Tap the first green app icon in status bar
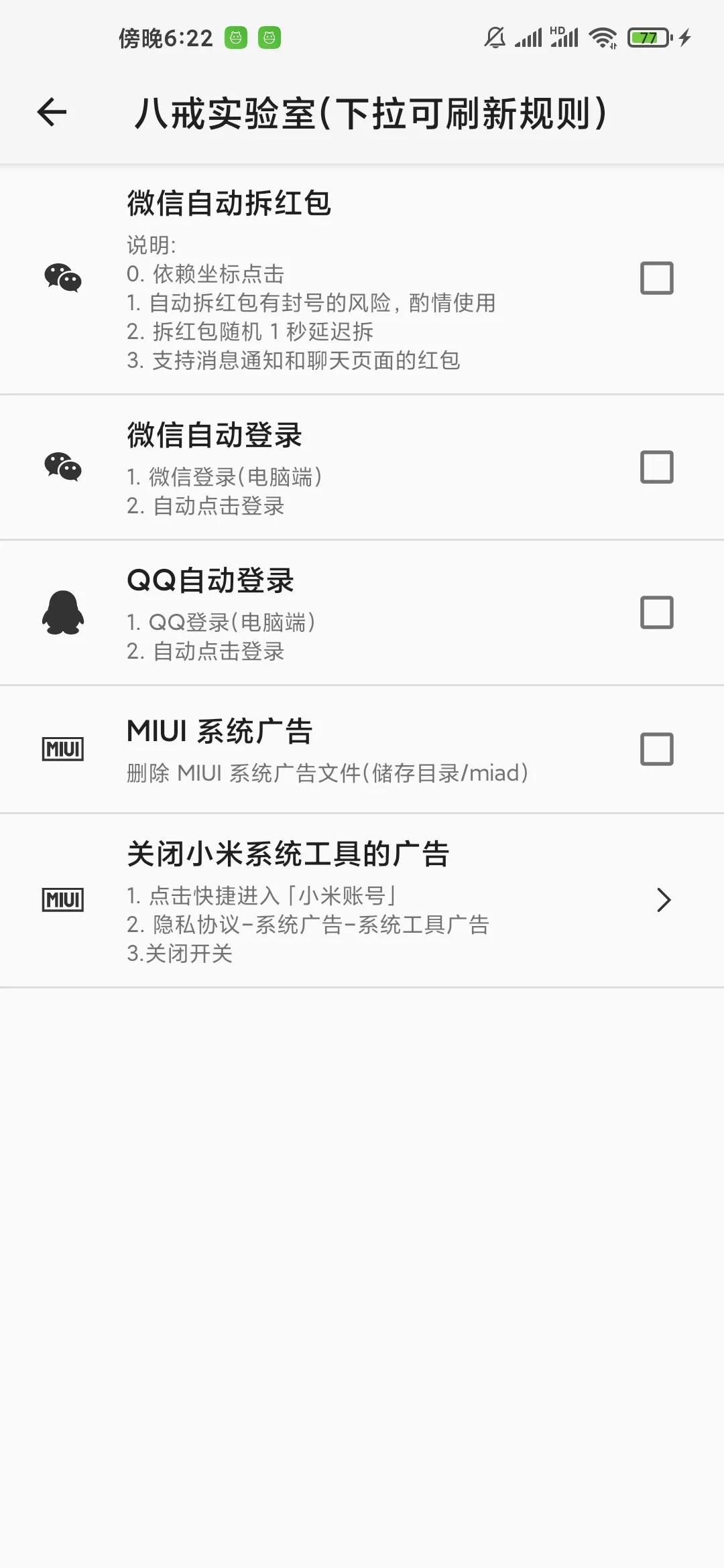 tap(235, 37)
